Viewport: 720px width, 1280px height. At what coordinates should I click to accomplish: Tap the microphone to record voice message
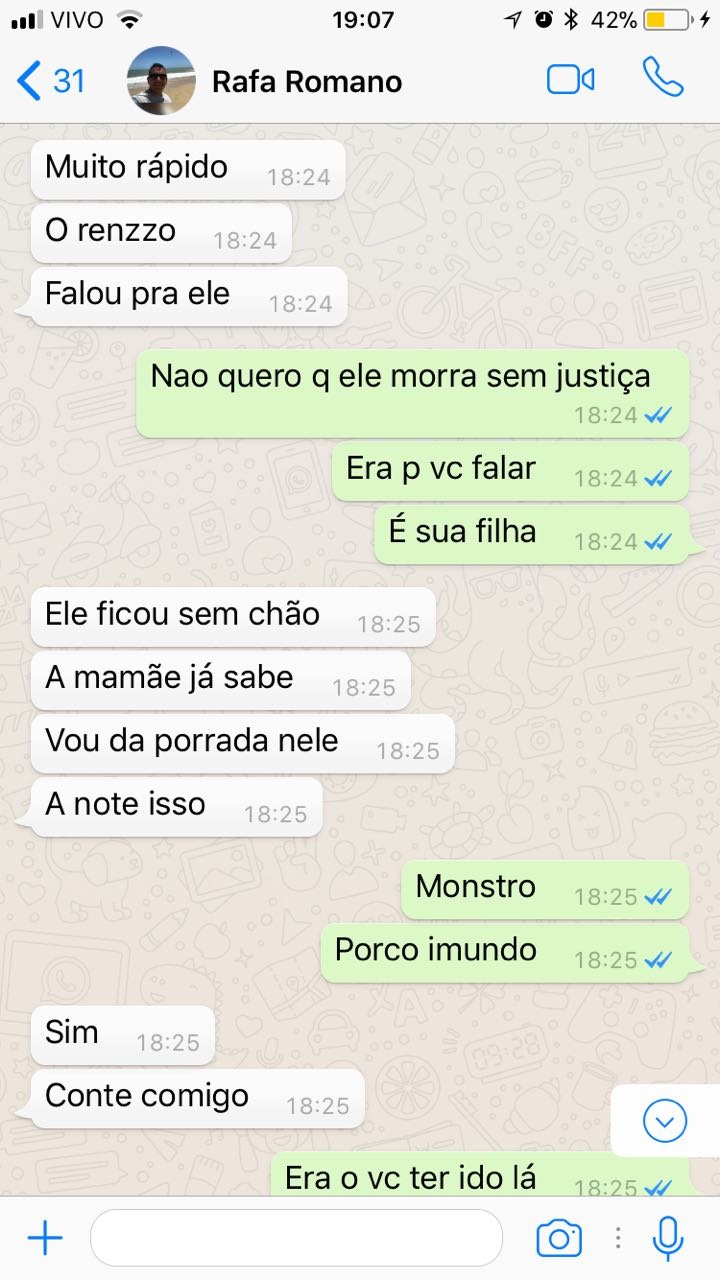click(667, 1239)
